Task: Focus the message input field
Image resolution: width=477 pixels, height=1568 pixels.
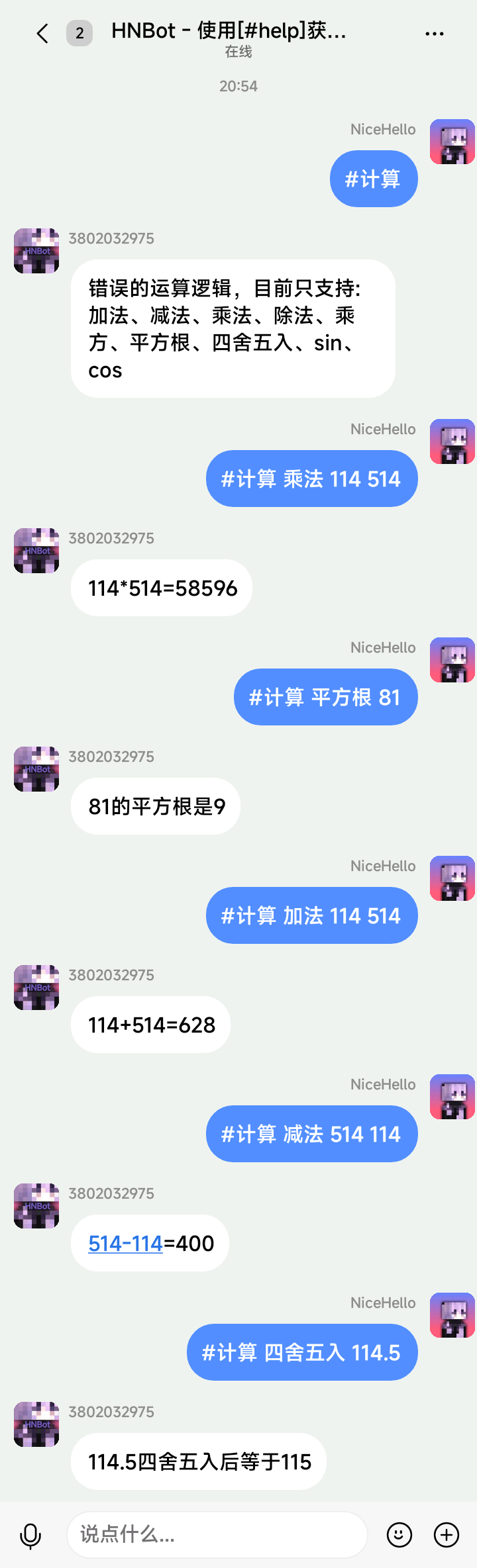Action: pyautogui.click(x=217, y=1534)
